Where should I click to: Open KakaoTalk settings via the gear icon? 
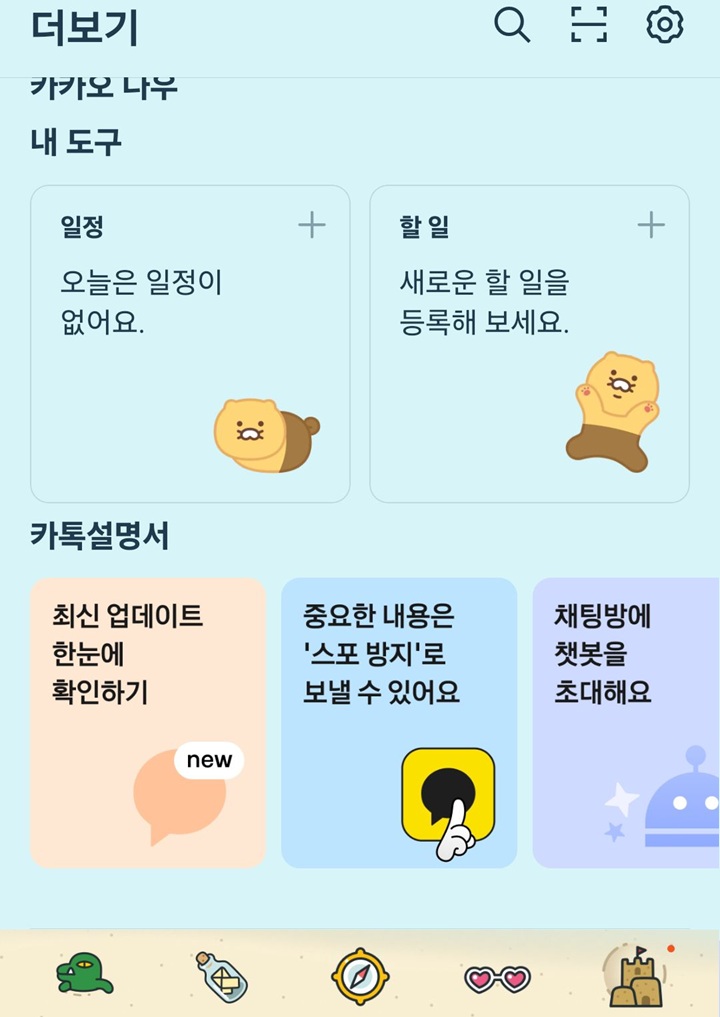click(663, 26)
